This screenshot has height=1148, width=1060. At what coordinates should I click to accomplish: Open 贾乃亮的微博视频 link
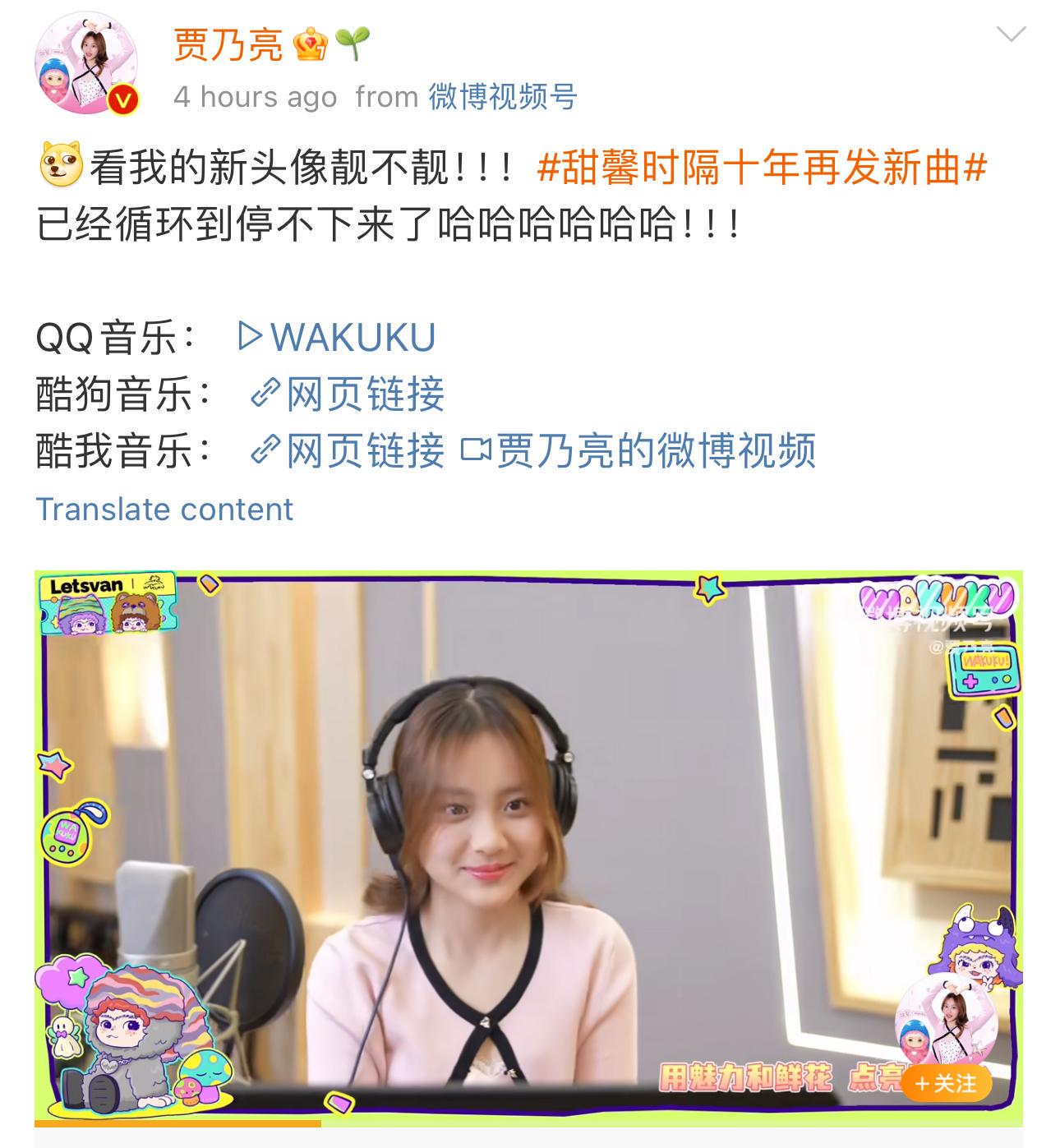tap(638, 451)
